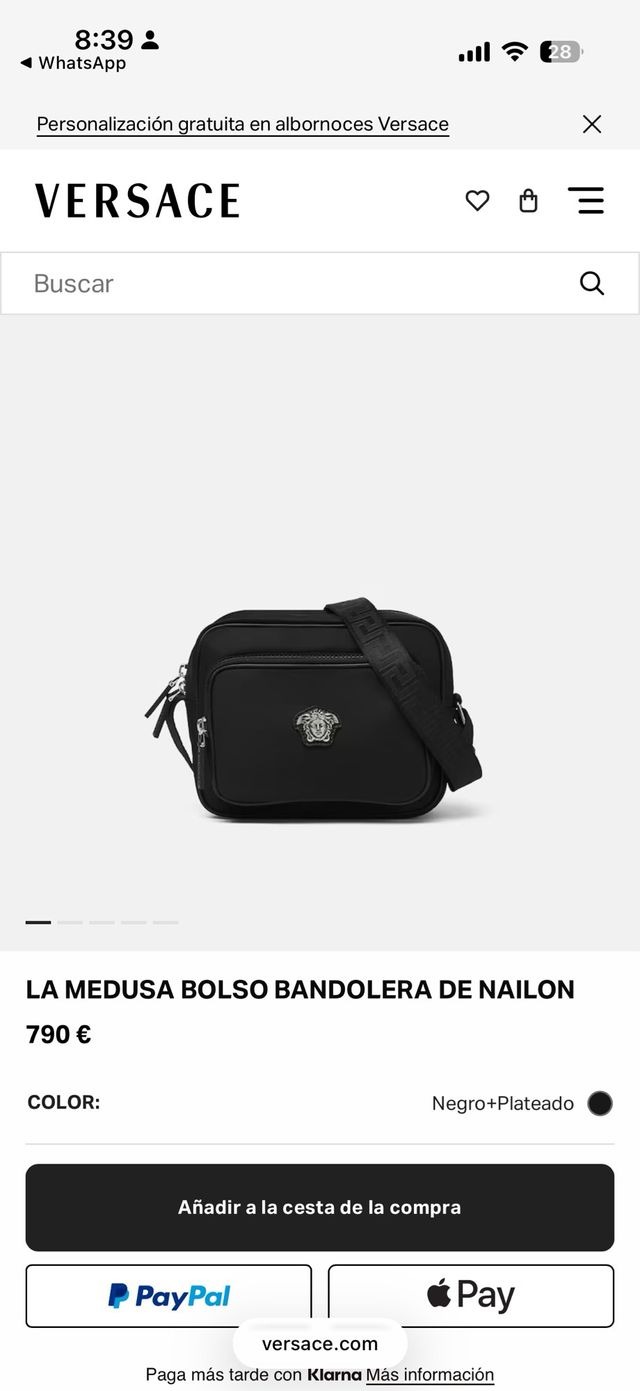Screen dimensions: 640x1391
Task: Dismiss the Versace personalización banner
Action: (592, 124)
